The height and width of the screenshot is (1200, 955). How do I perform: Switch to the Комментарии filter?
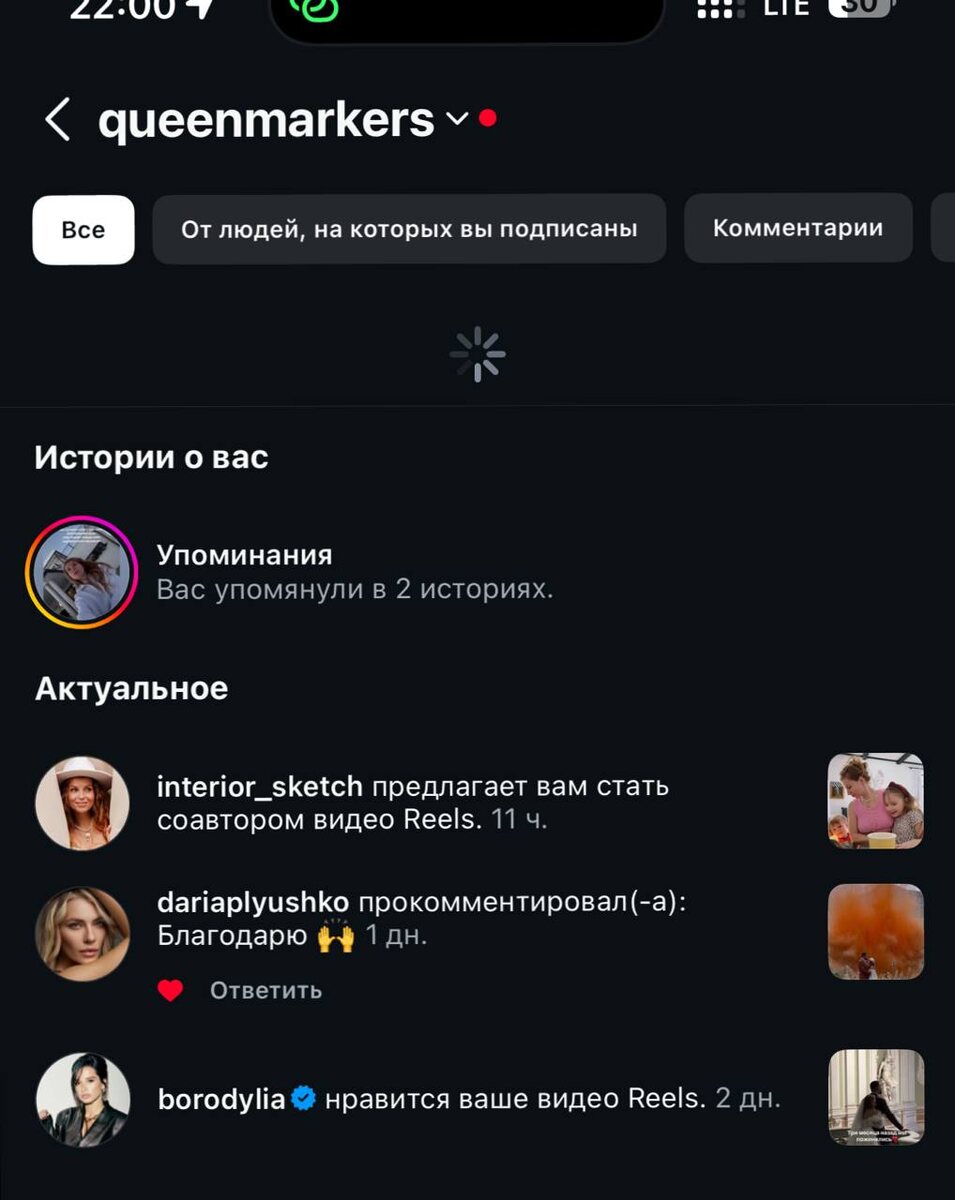pos(797,228)
